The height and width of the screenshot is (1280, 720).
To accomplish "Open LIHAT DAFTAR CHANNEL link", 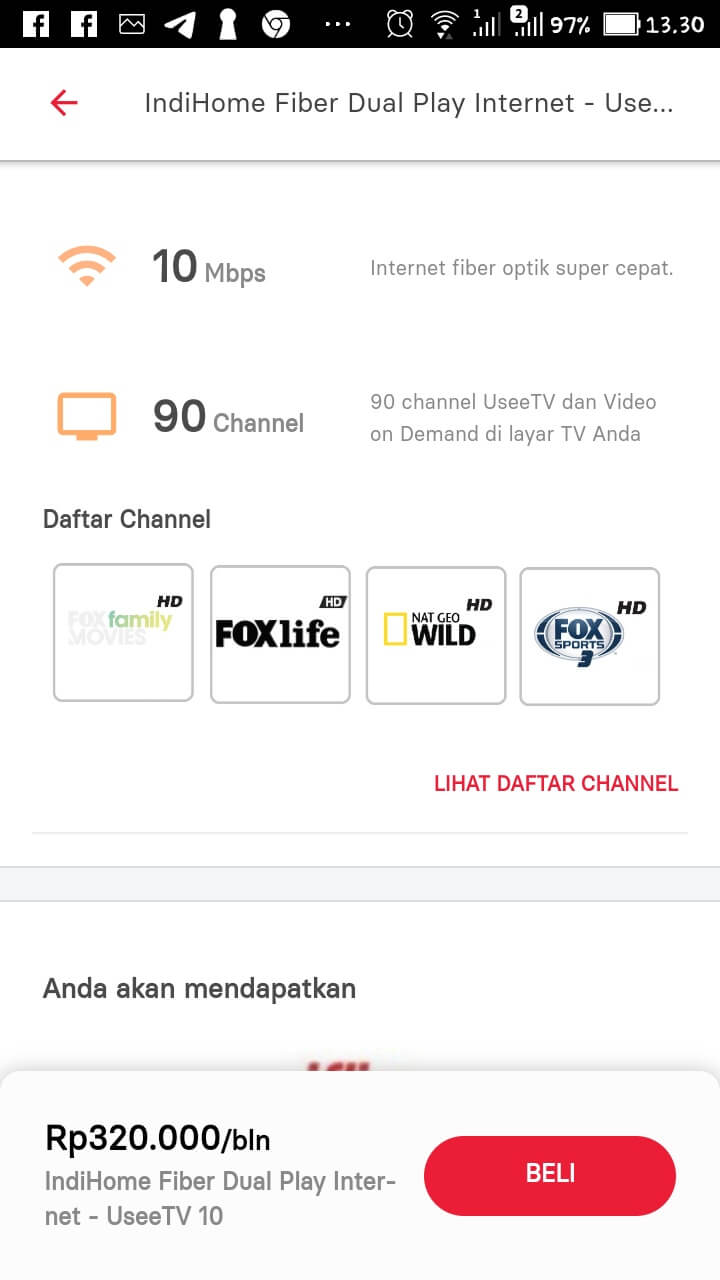I will 556,784.
